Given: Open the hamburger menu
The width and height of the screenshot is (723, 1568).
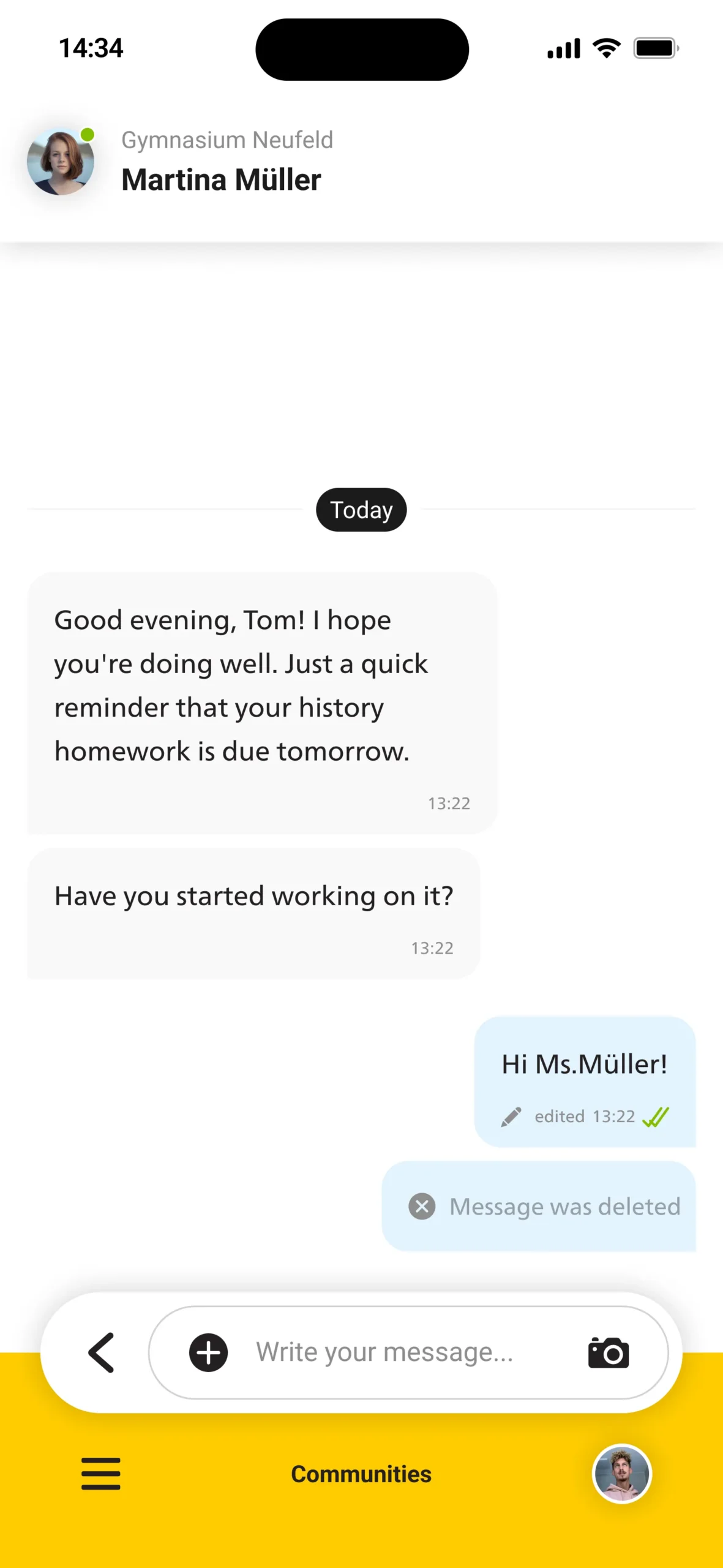Looking at the screenshot, I should pyautogui.click(x=101, y=1474).
